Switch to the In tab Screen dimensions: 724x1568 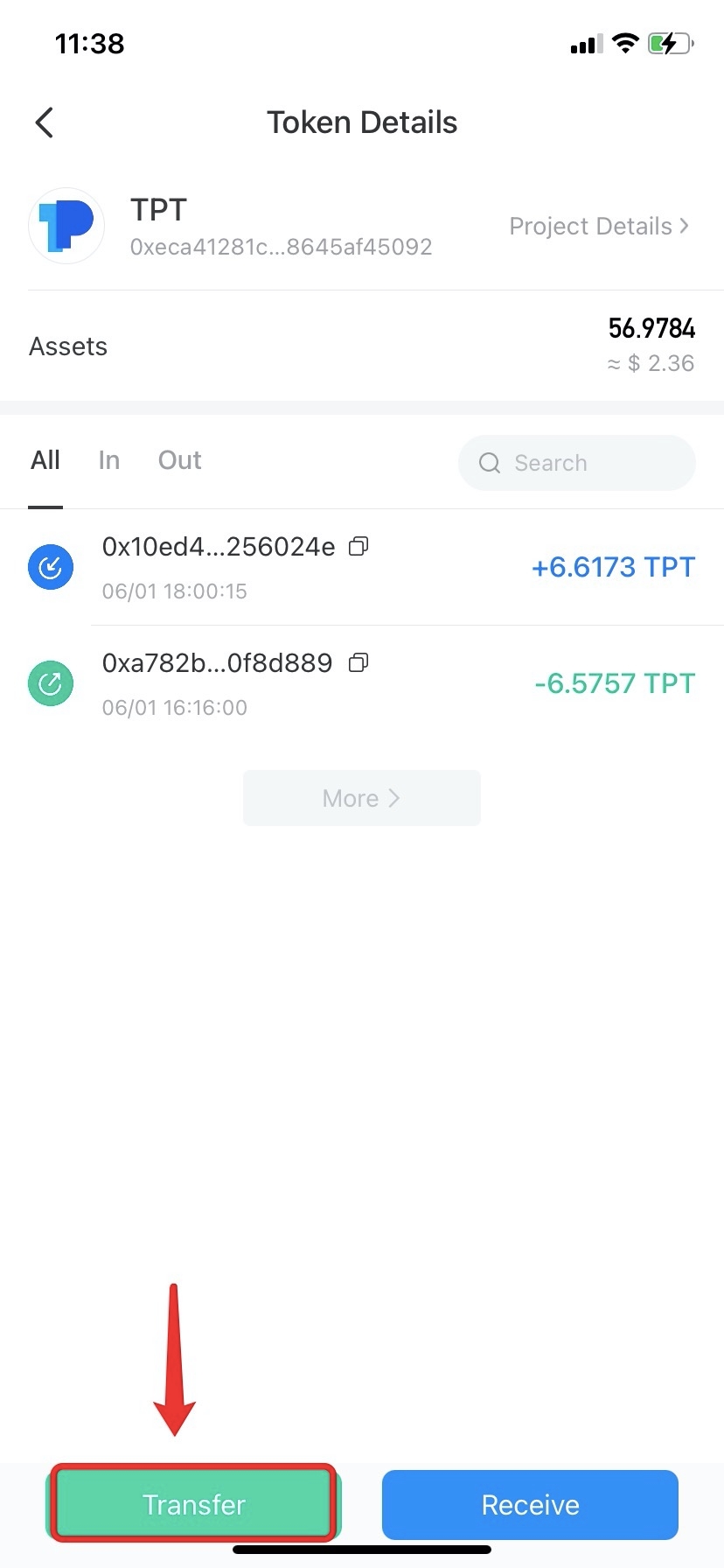click(109, 460)
